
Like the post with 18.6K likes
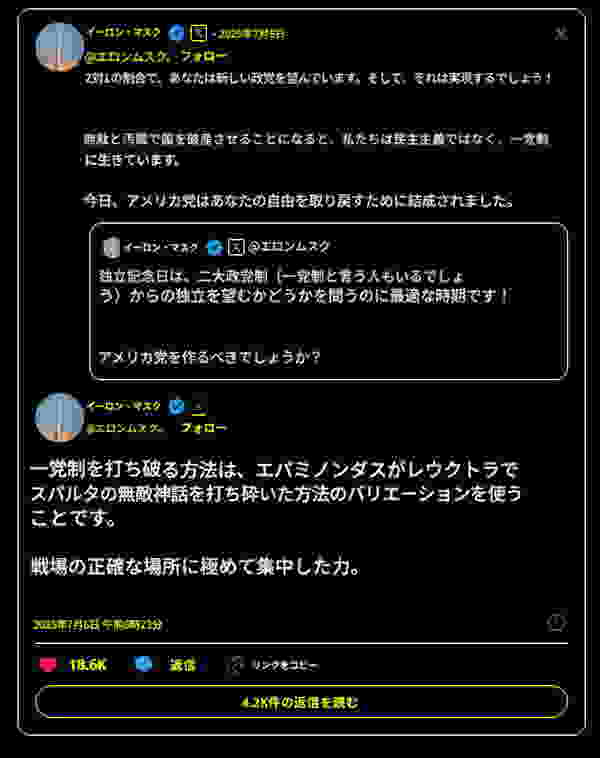point(49,664)
